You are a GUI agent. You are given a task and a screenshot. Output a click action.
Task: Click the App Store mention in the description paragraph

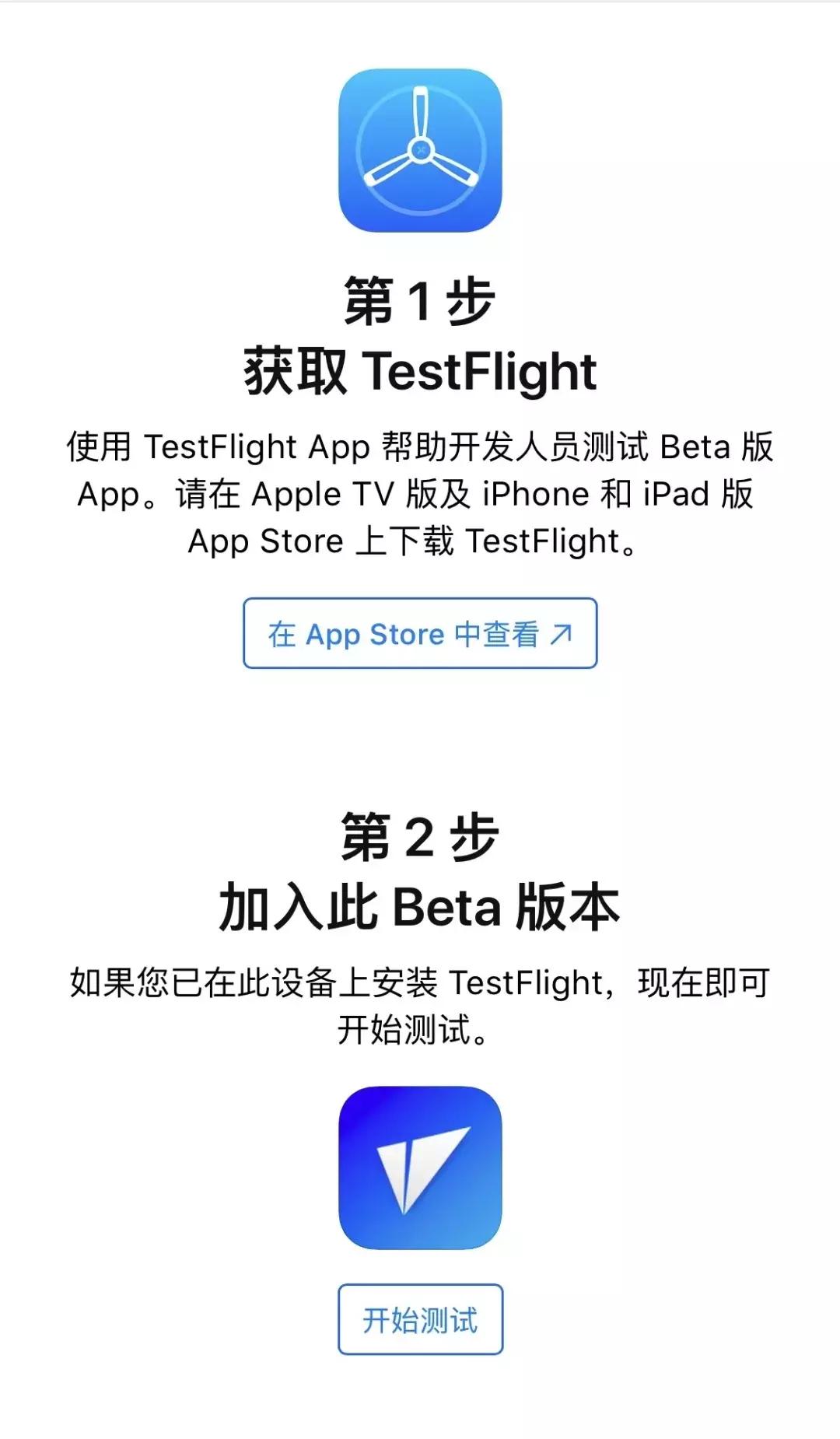pos(264,542)
